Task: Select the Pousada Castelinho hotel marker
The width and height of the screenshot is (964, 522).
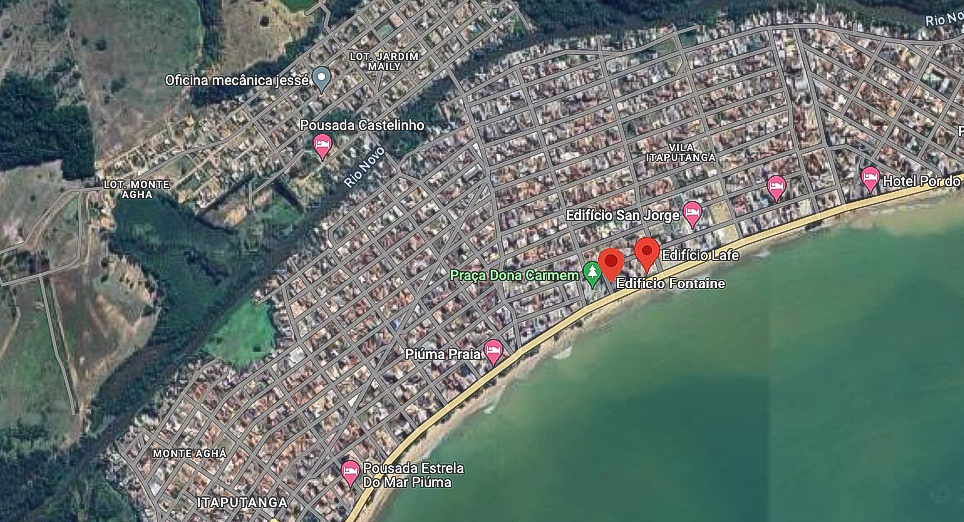Action: [322, 146]
